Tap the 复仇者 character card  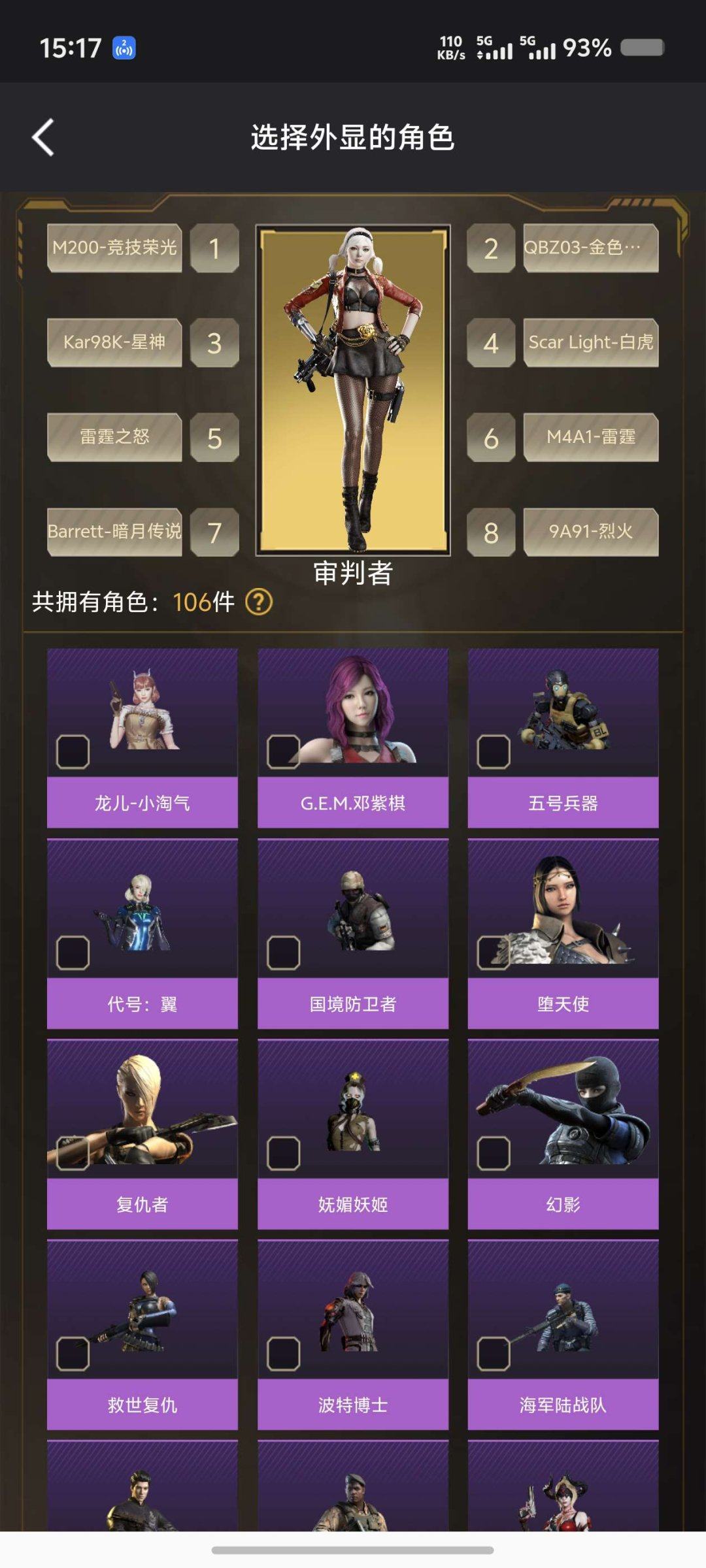143,1134
